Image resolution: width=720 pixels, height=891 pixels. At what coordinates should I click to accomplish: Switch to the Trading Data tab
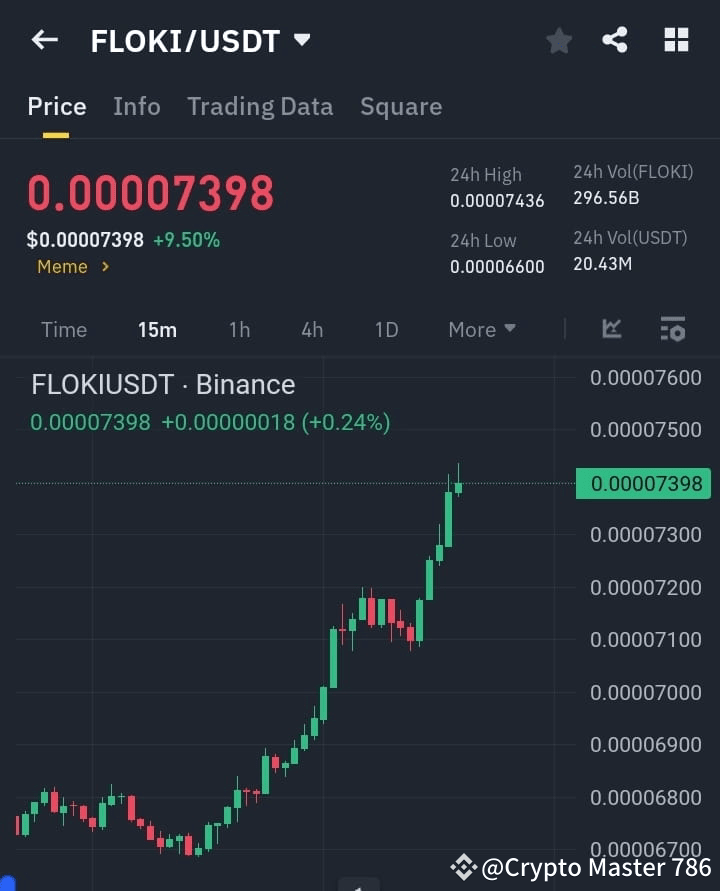pyautogui.click(x=260, y=106)
